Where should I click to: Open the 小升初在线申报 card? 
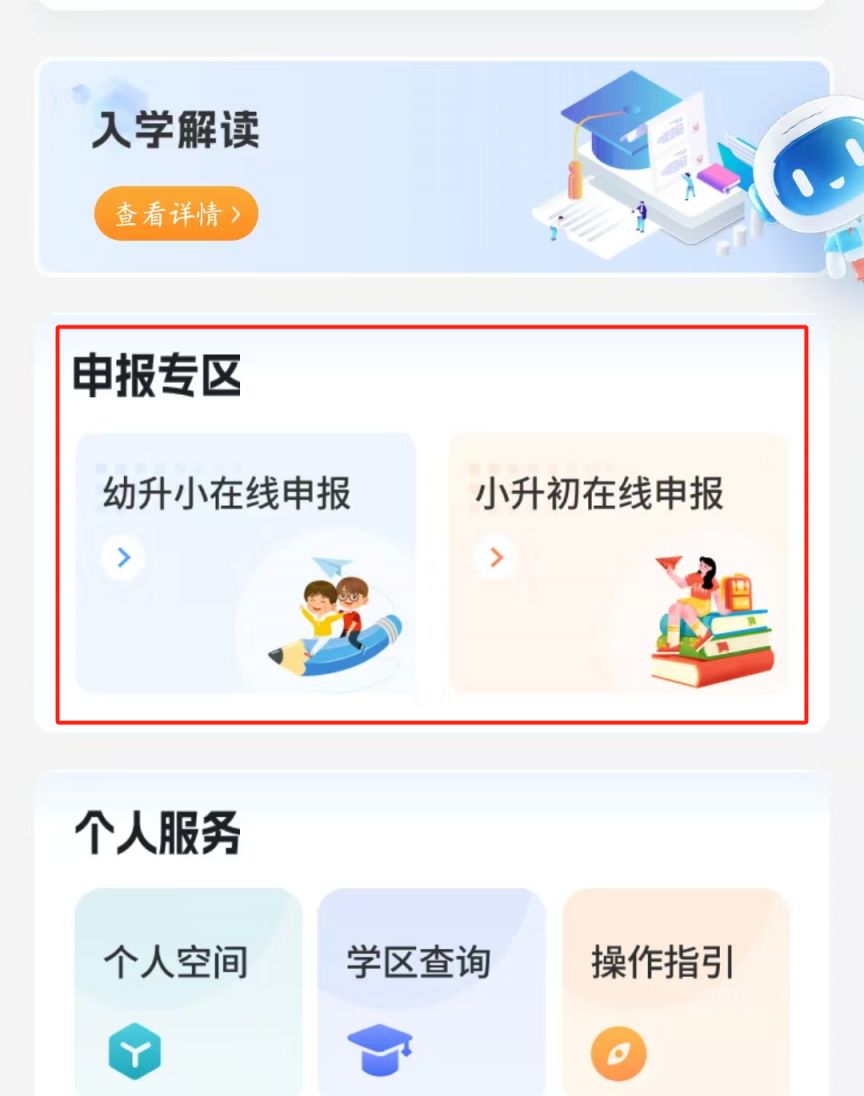point(617,562)
